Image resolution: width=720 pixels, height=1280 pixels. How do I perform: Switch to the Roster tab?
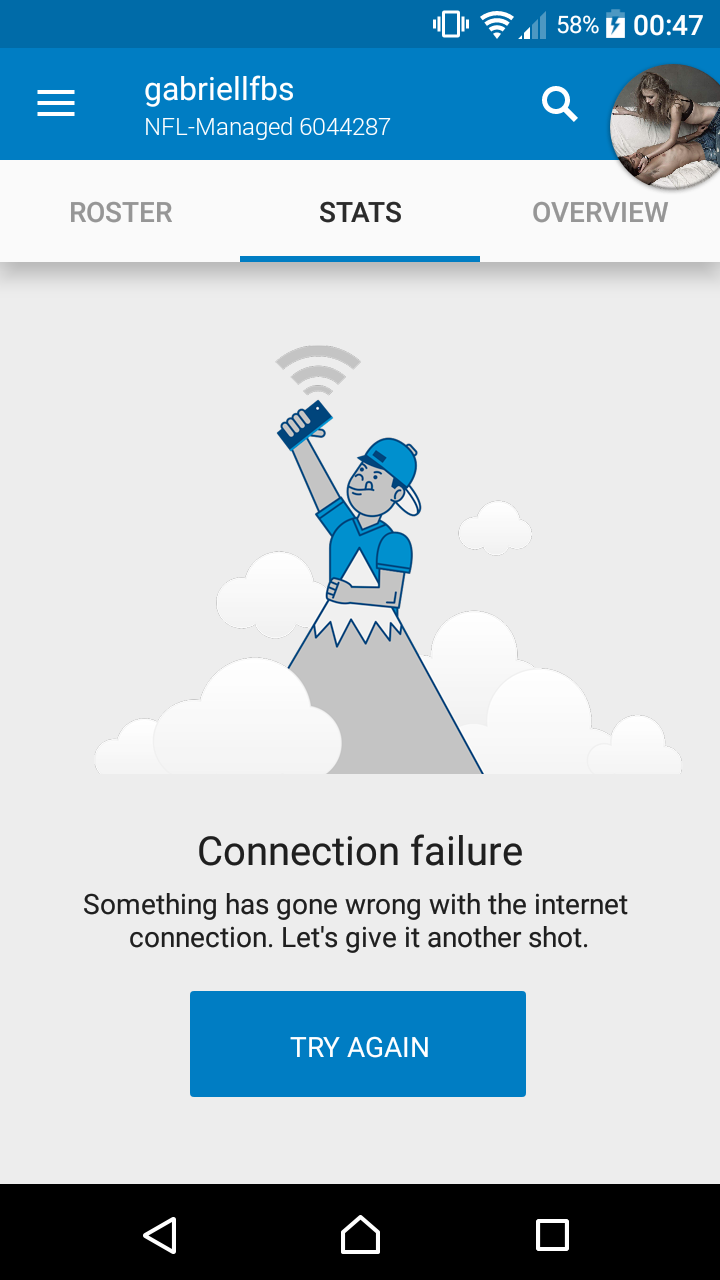[121, 212]
